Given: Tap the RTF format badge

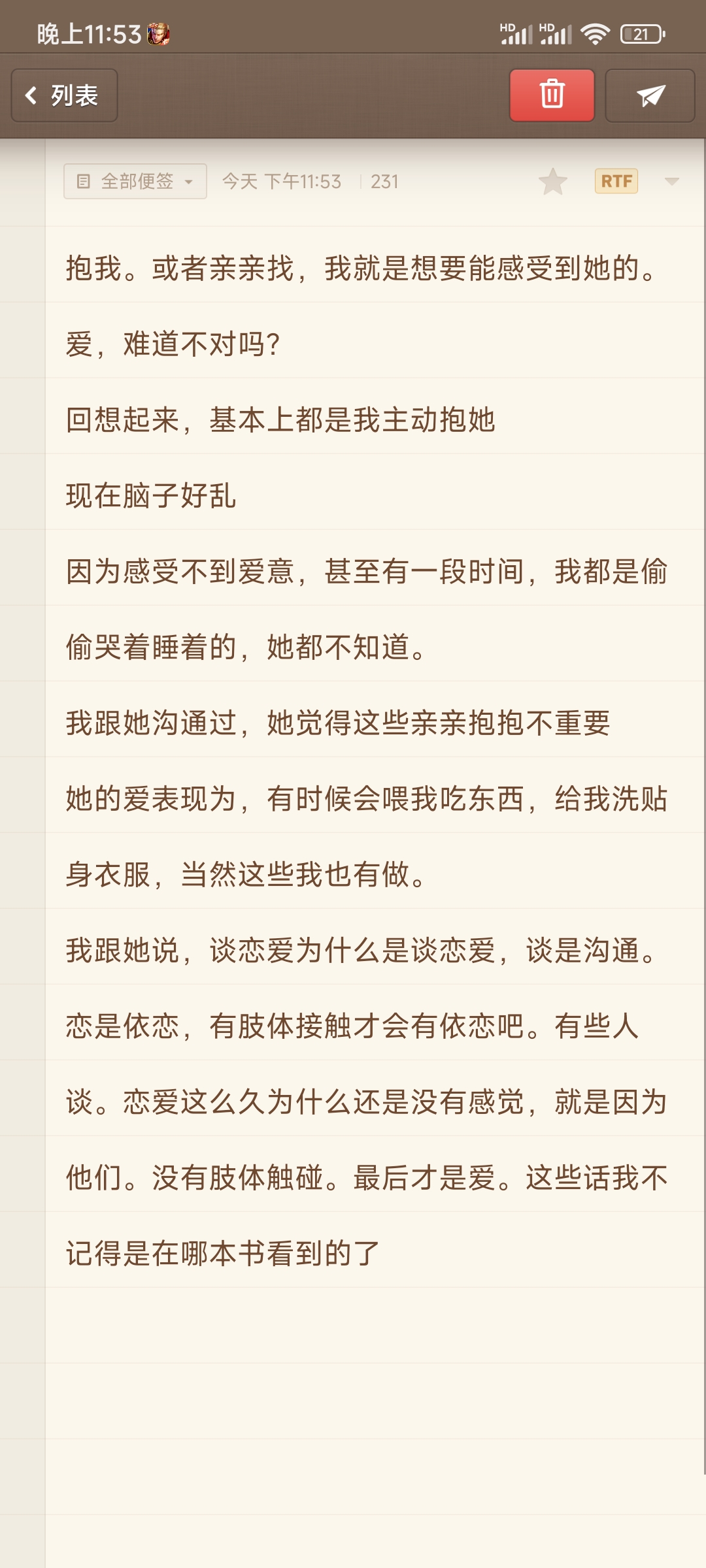Looking at the screenshot, I should coord(616,181).
